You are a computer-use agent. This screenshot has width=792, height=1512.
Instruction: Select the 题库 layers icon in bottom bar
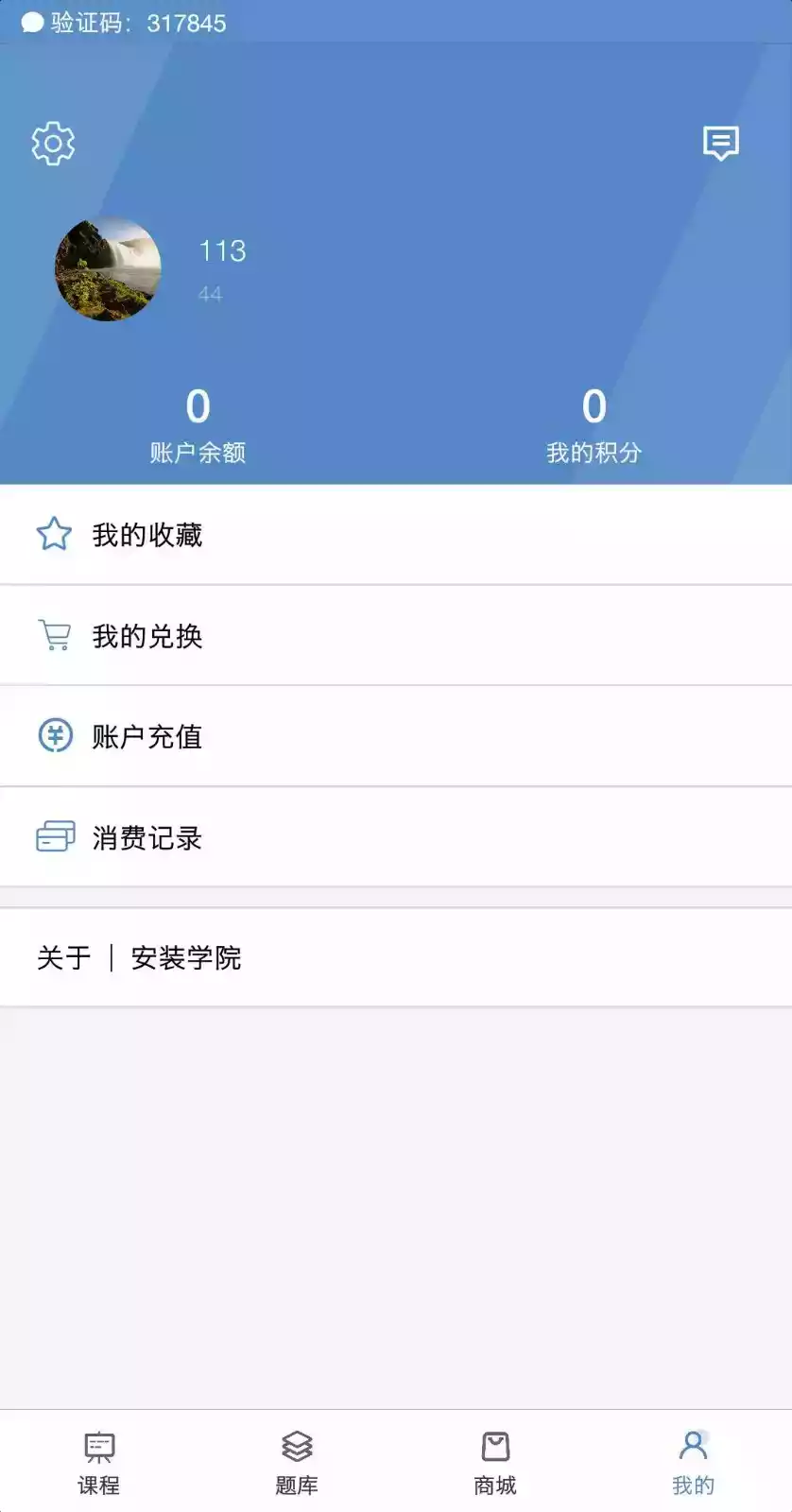pyautogui.click(x=297, y=1446)
